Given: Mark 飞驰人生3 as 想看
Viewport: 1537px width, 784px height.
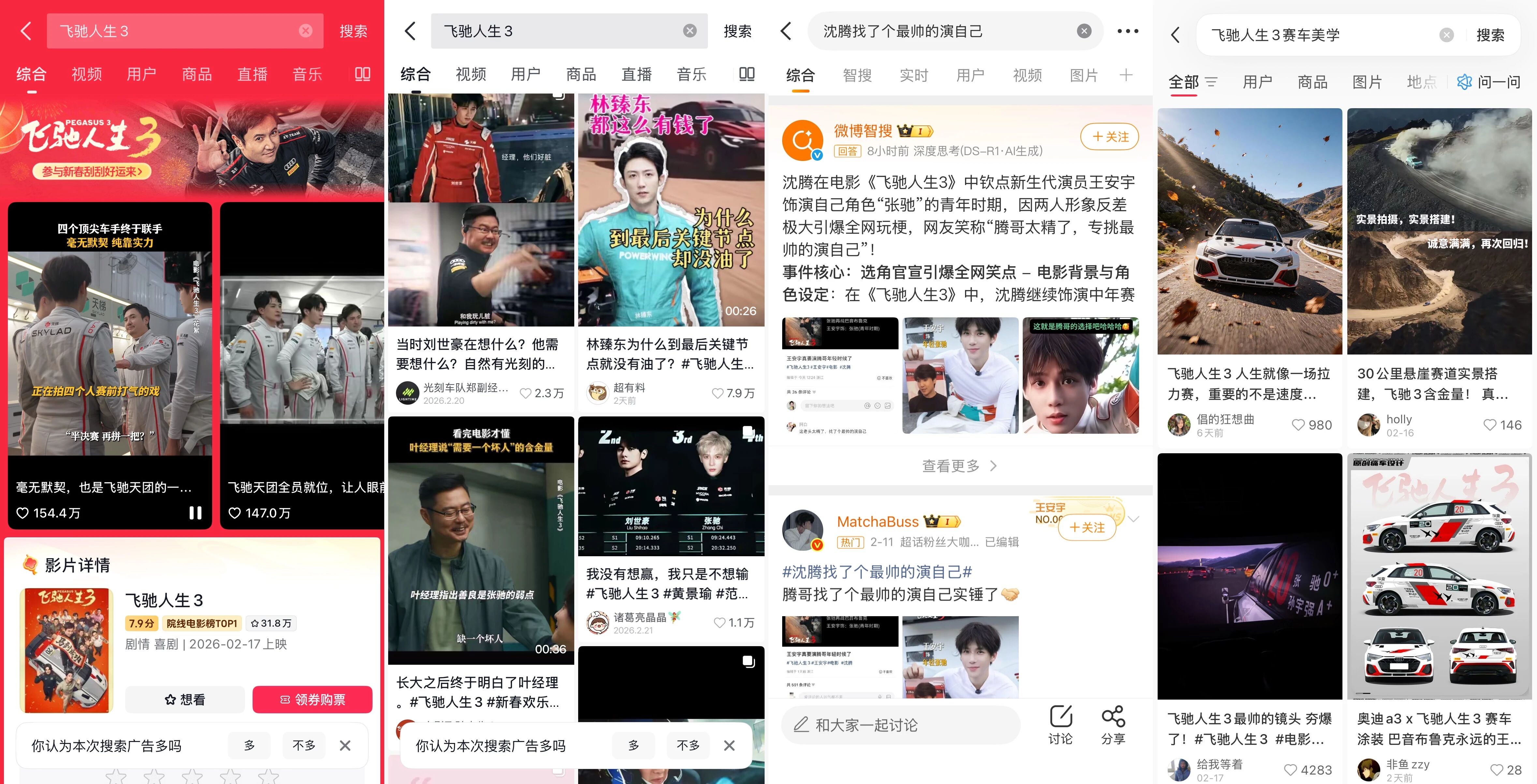Looking at the screenshot, I should coord(185,699).
